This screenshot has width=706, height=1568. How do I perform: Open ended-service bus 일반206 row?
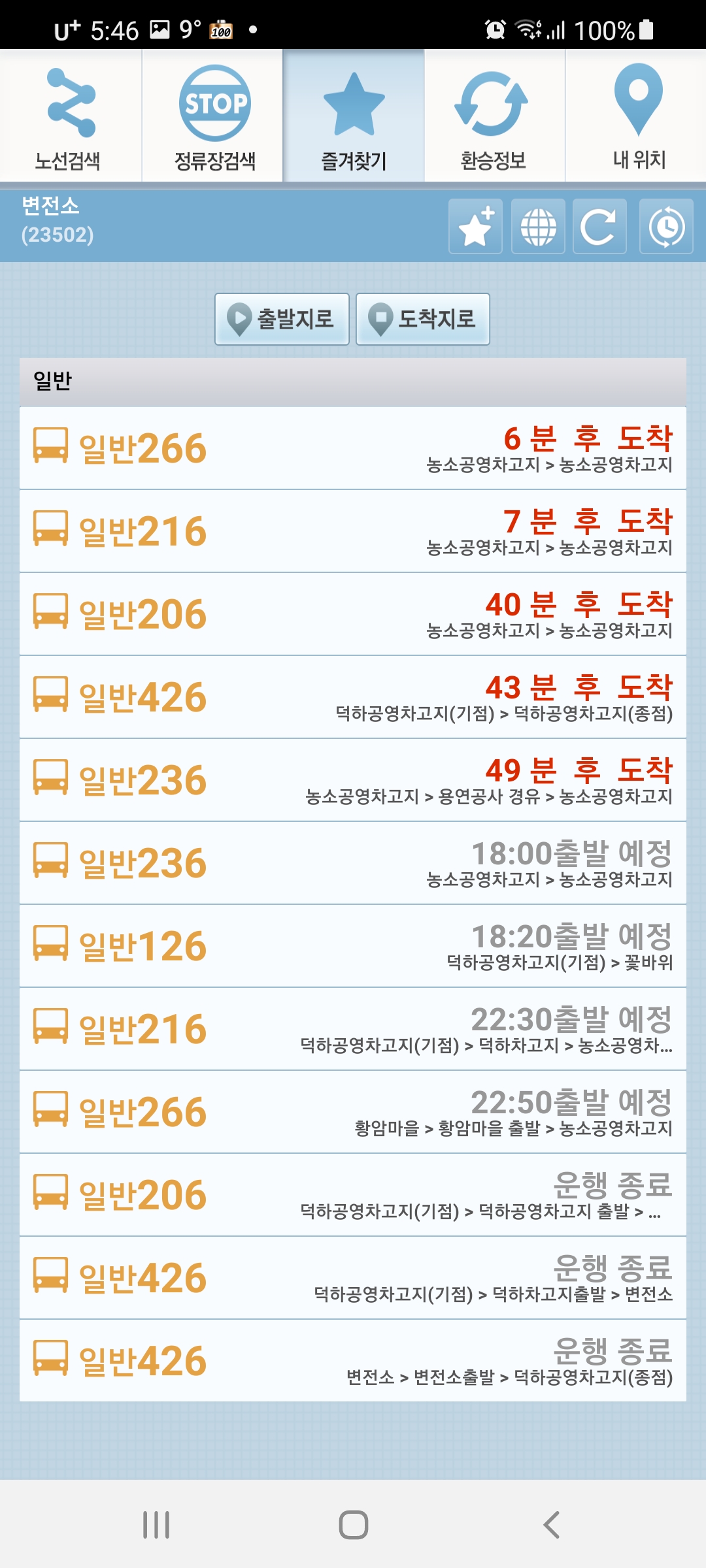(x=353, y=1195)
